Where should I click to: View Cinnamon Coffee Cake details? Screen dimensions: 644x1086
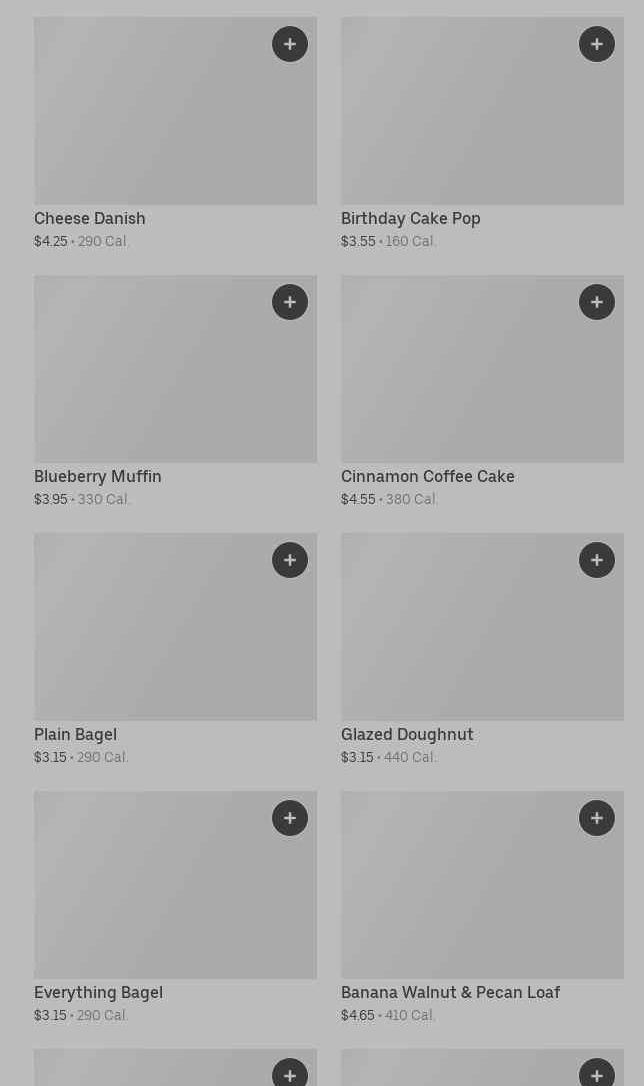460,380
